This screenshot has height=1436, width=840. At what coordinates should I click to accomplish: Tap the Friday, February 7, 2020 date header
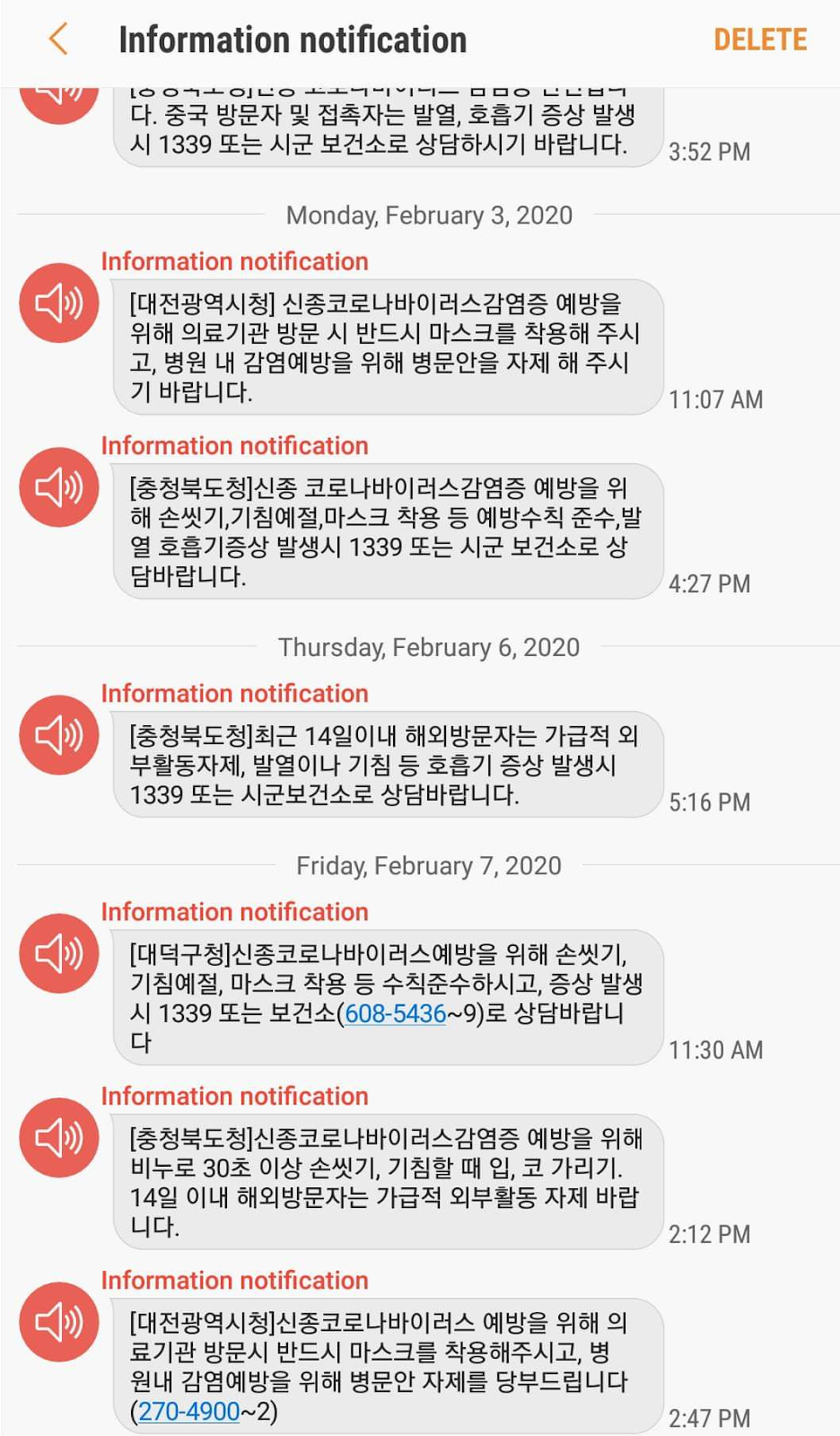tap(428, 864)
